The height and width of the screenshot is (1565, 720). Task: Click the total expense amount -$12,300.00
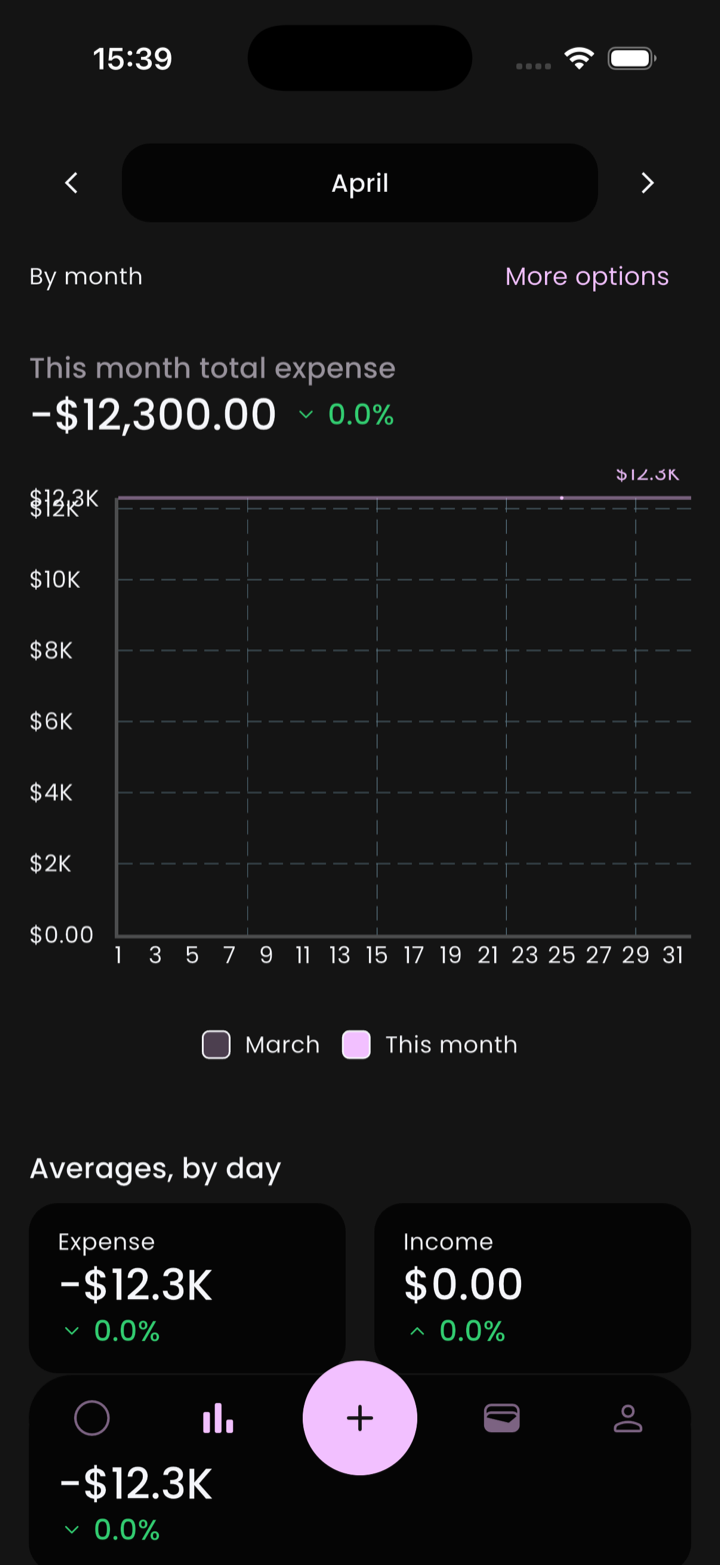152,414
